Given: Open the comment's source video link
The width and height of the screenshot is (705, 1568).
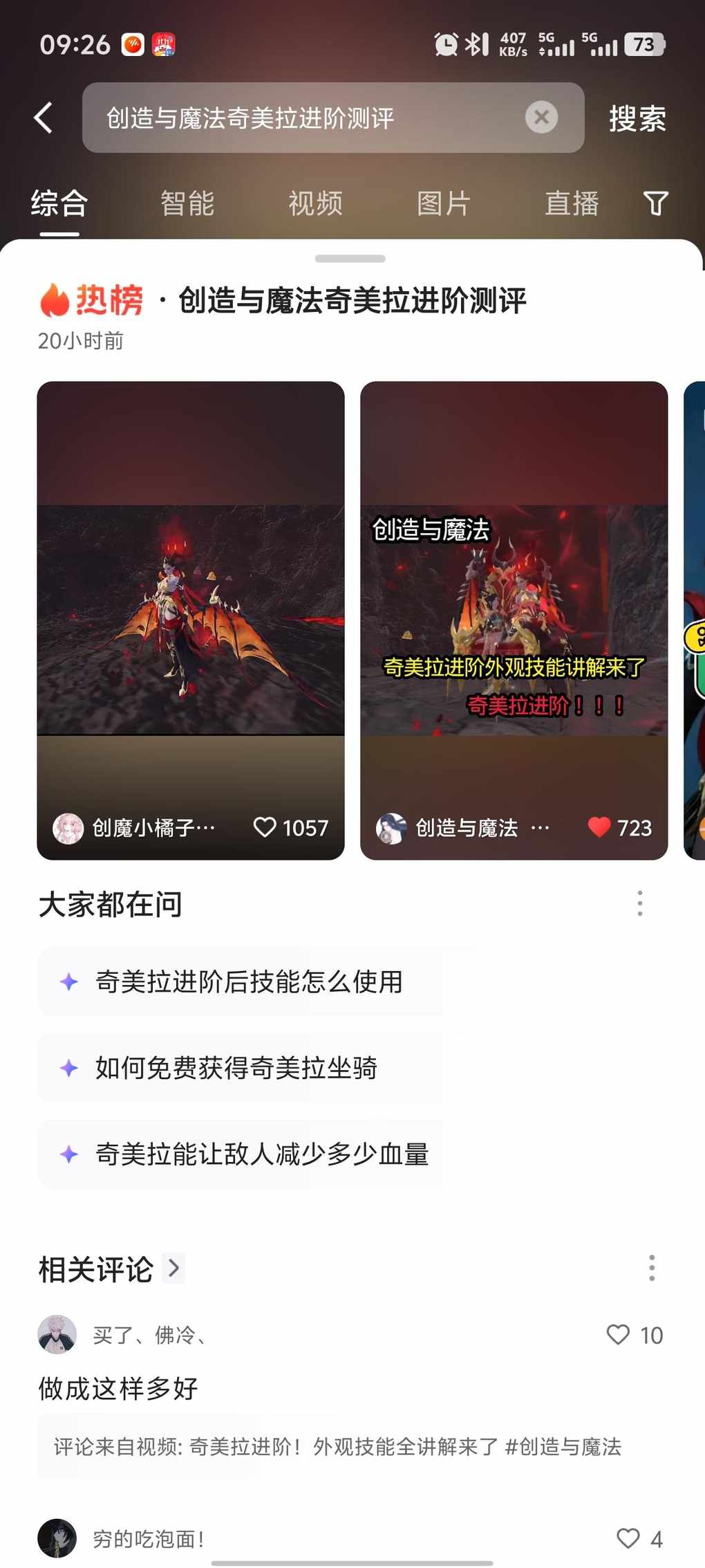Looking at the screenshot, I should coord(337,1446).
